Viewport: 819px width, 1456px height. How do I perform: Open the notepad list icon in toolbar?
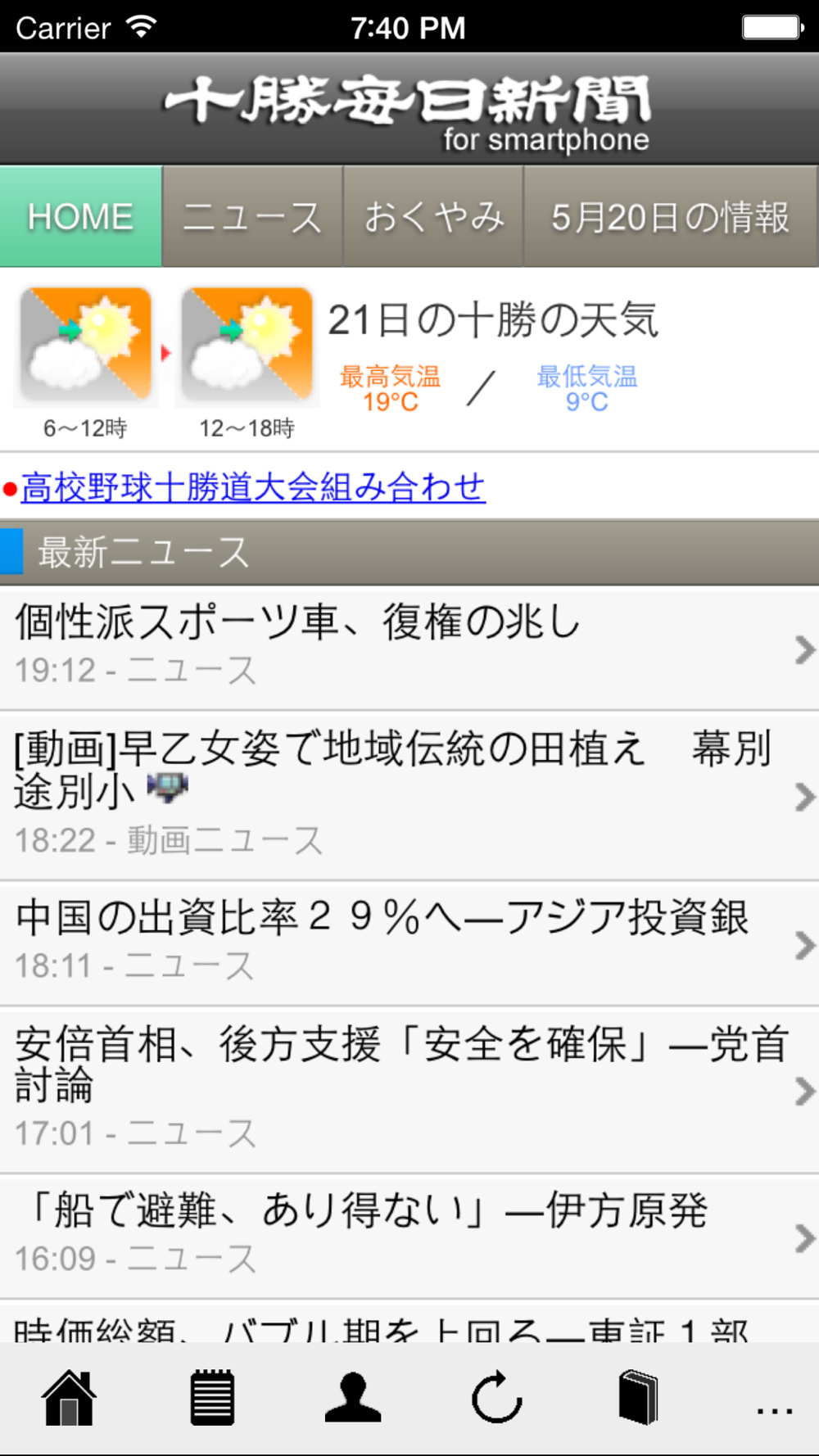click(212, 1398)
